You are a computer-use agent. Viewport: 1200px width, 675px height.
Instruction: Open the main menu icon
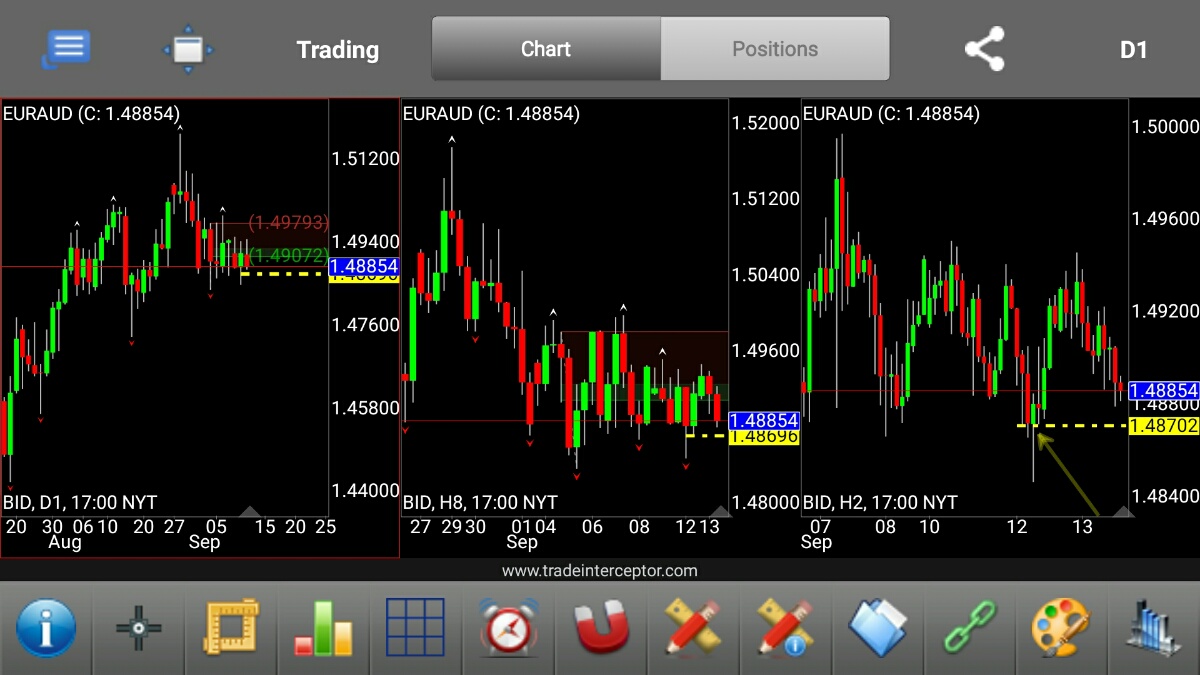67,49
